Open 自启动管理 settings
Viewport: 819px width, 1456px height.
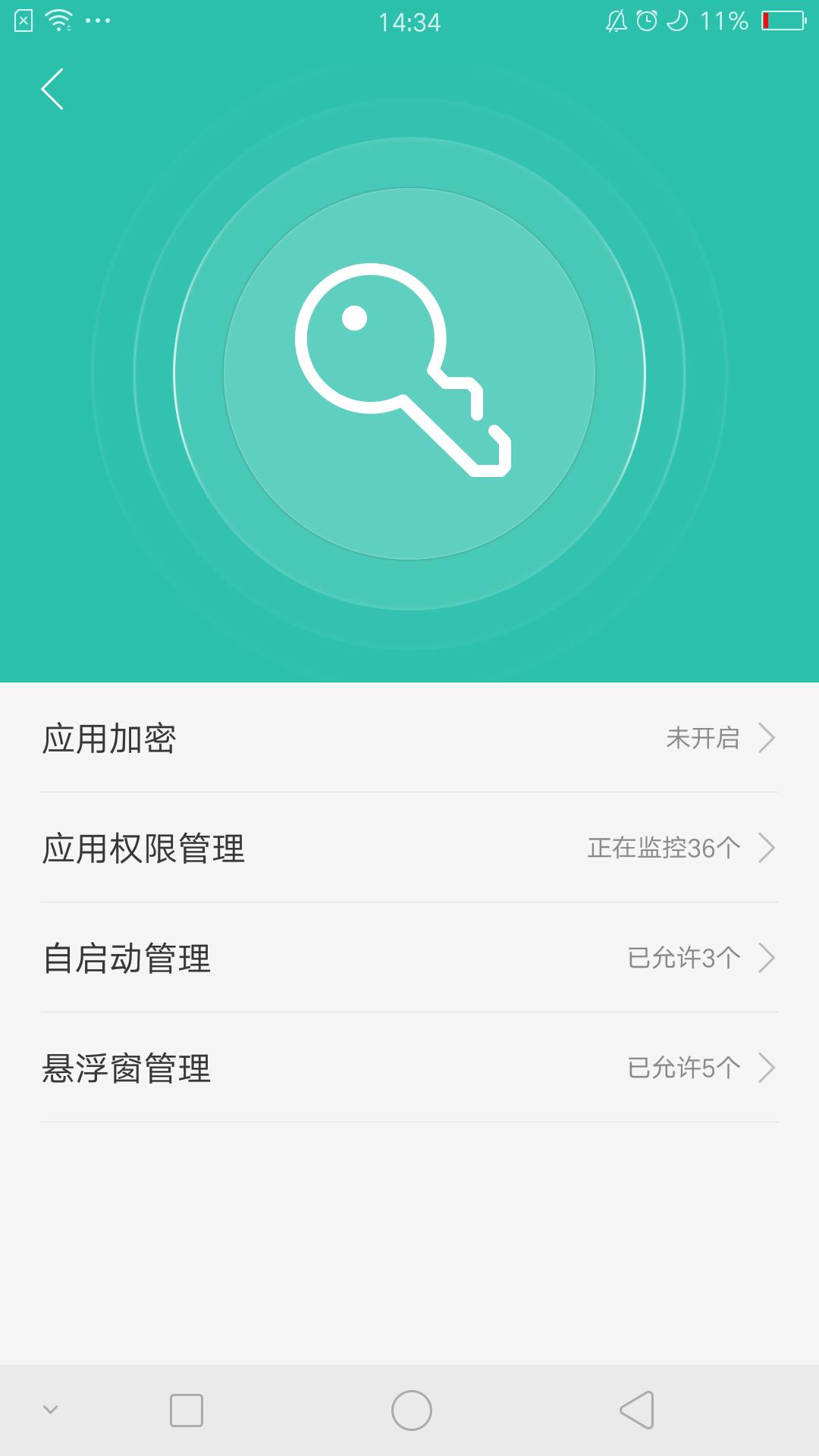[409, 958]
